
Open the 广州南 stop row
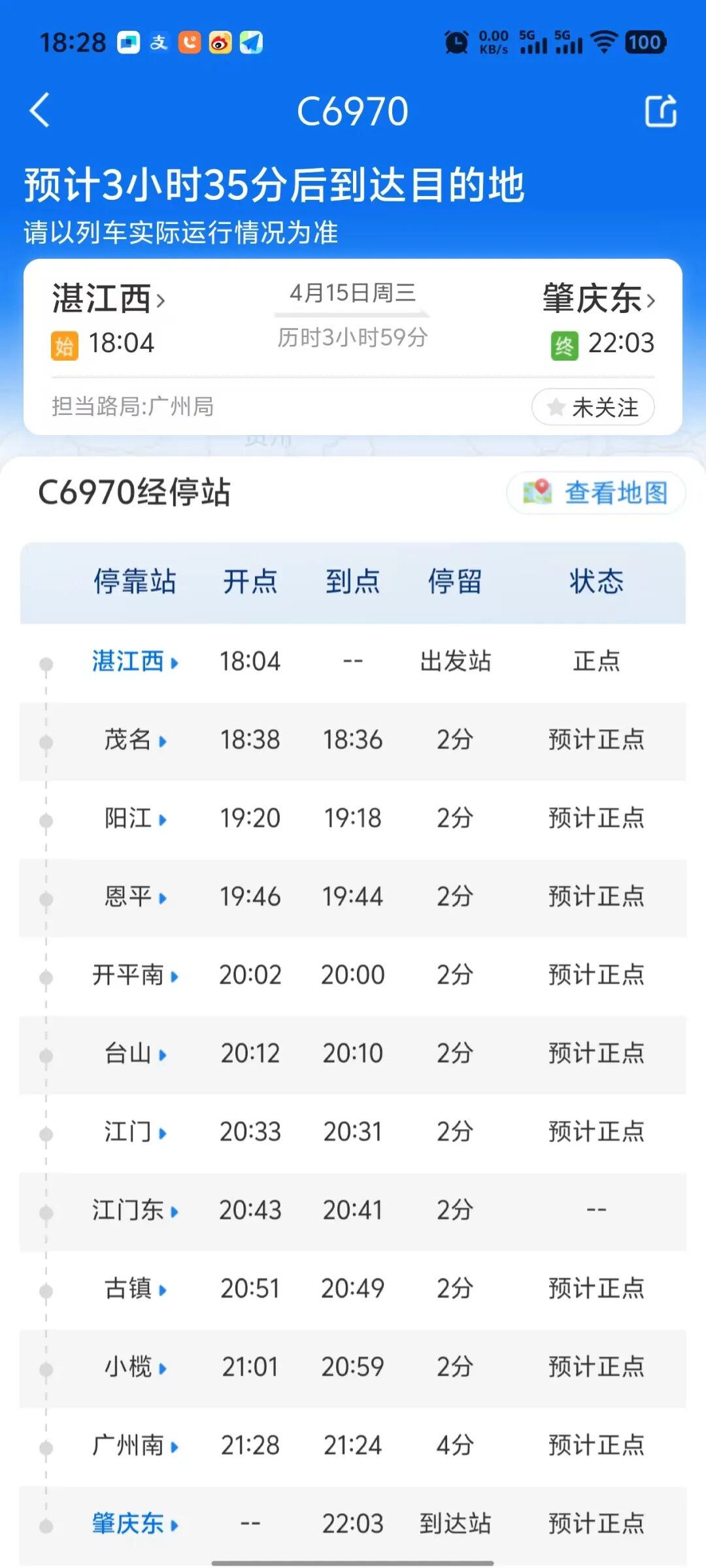135,1446
